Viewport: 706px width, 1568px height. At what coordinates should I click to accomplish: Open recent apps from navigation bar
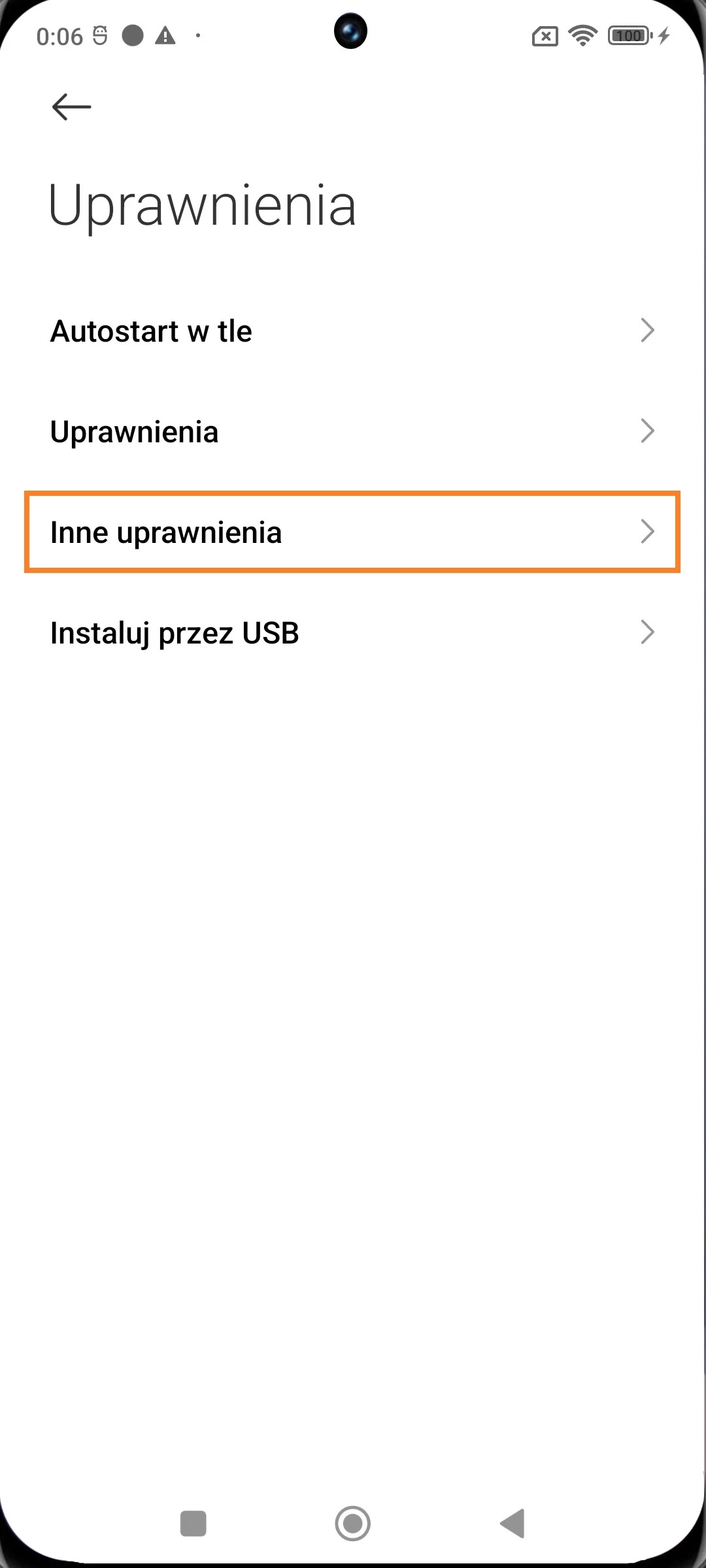pos(193,1524)
